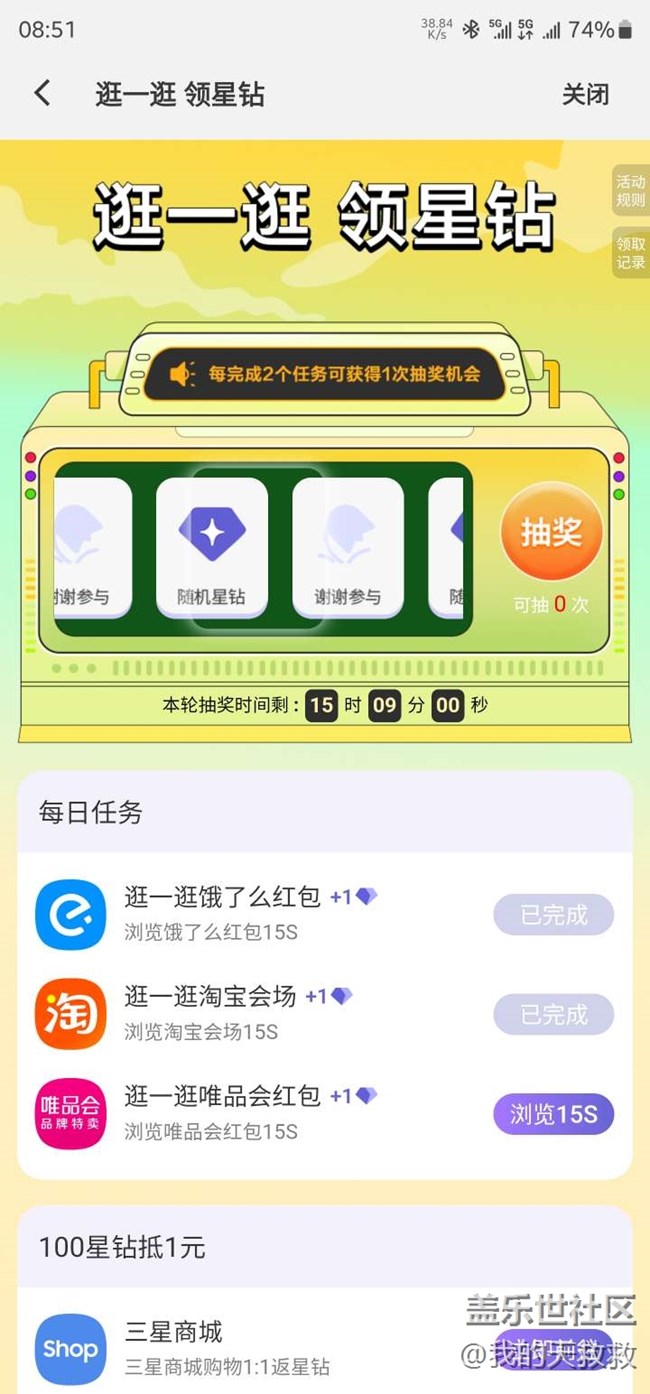The image size is (650, 1394).
Task: Close the page with 关闭
Action: click(x=585, y=95)
